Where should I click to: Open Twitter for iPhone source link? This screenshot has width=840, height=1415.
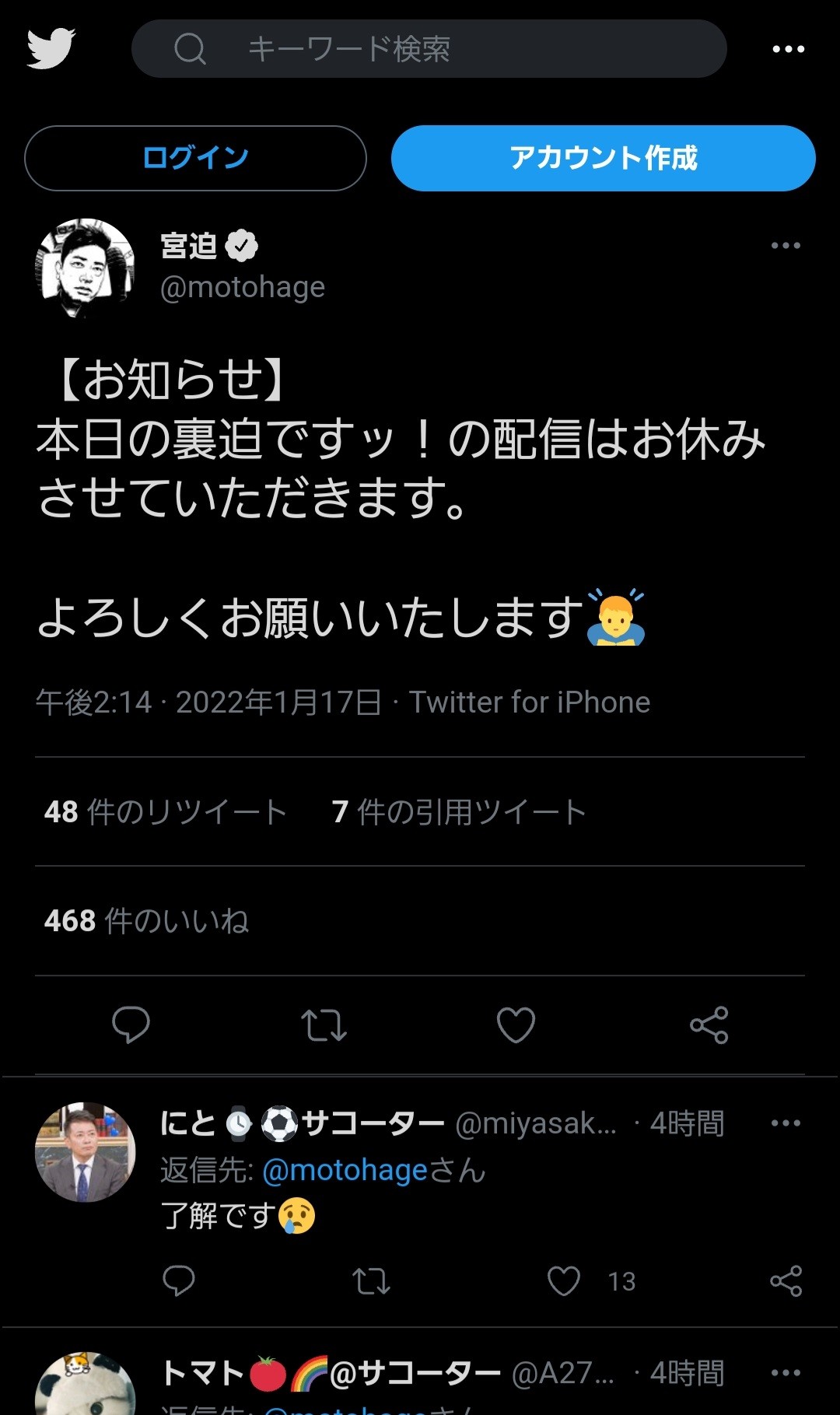[x=530, y=702]
